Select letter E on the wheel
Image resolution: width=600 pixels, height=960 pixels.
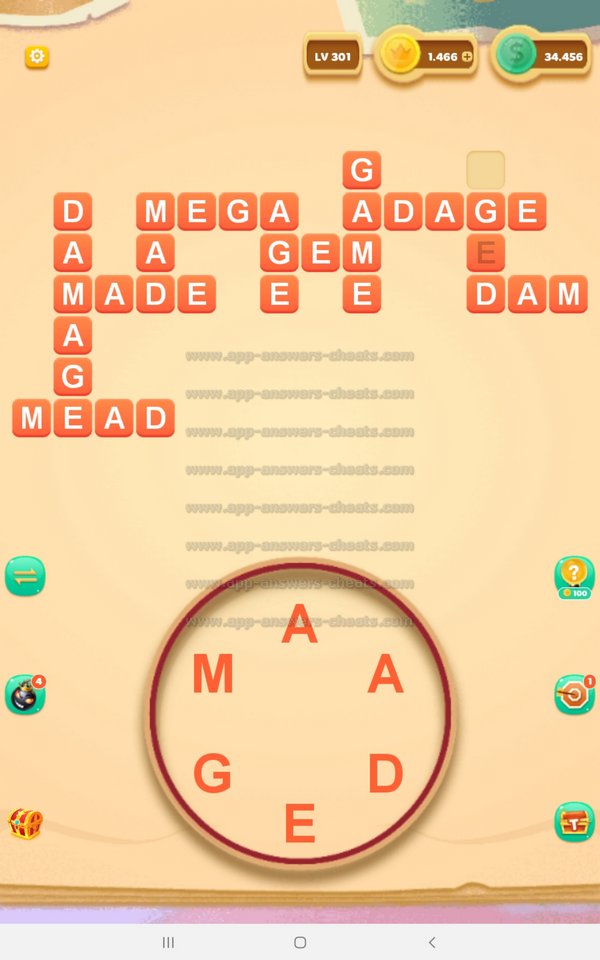click(x=299, y=824)
